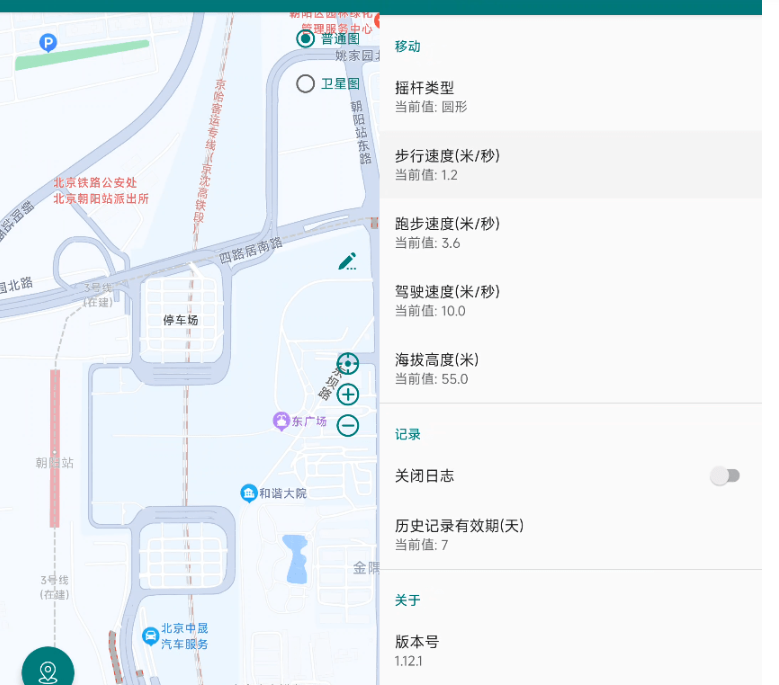Image resolution: width=779 pixels, height=685 pixels.
Task: Change 步行速度 walking speed value
Action: pyautogui.click(x=570, y=164)
